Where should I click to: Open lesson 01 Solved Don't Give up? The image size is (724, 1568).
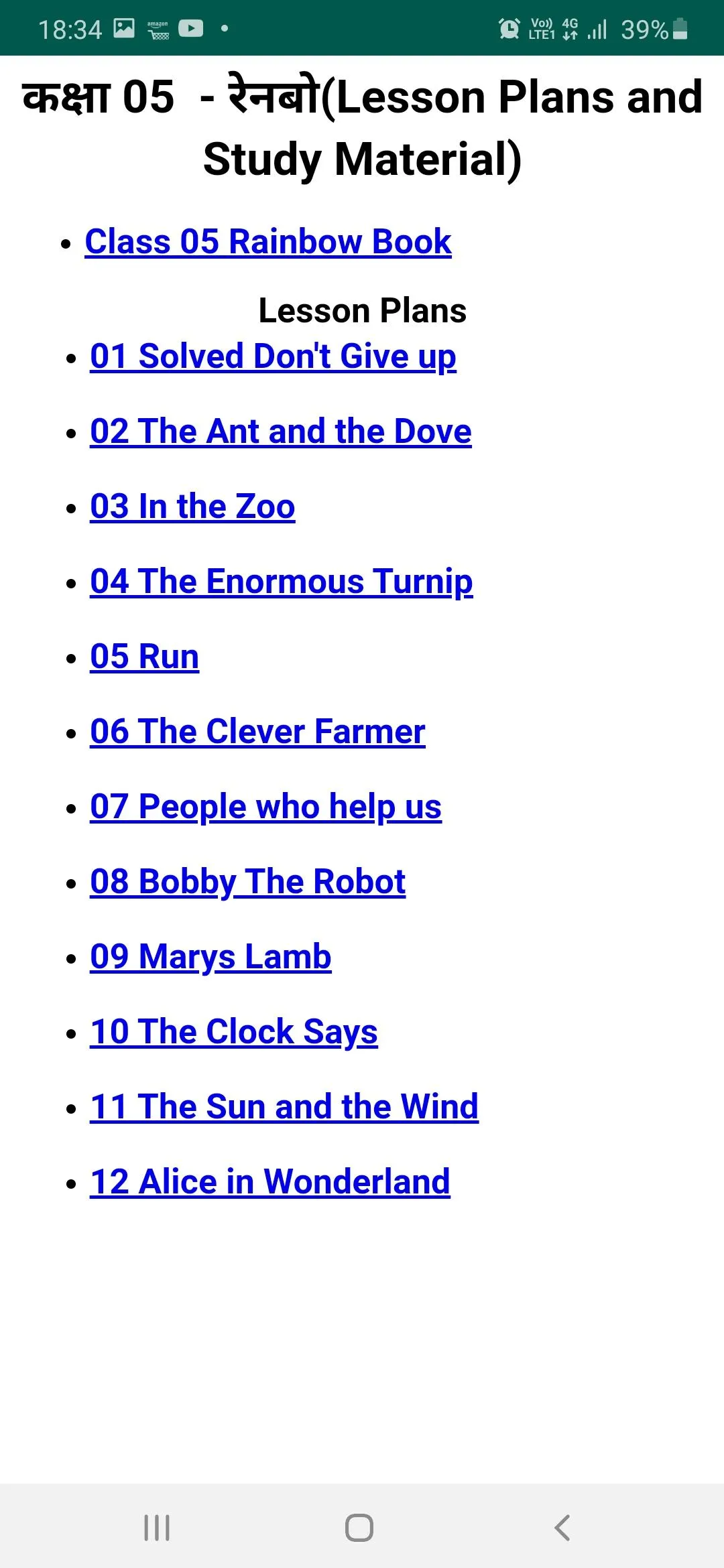point(273,356)
